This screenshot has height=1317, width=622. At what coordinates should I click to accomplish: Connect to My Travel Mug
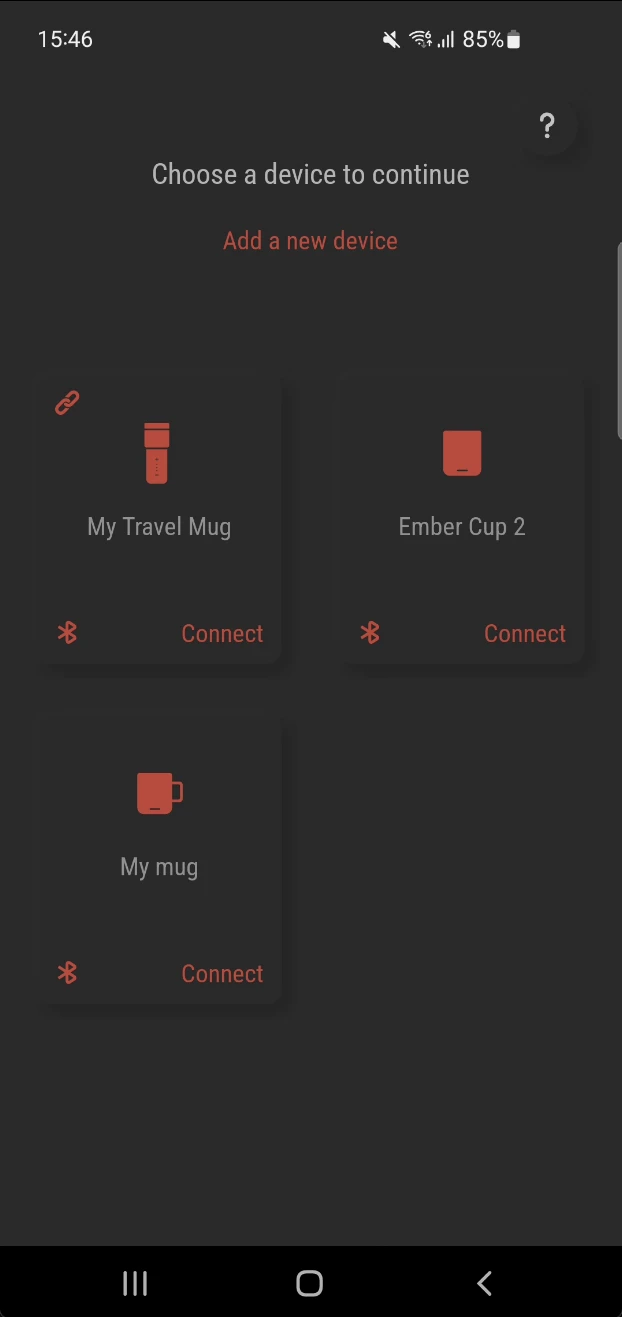[222, 633]
